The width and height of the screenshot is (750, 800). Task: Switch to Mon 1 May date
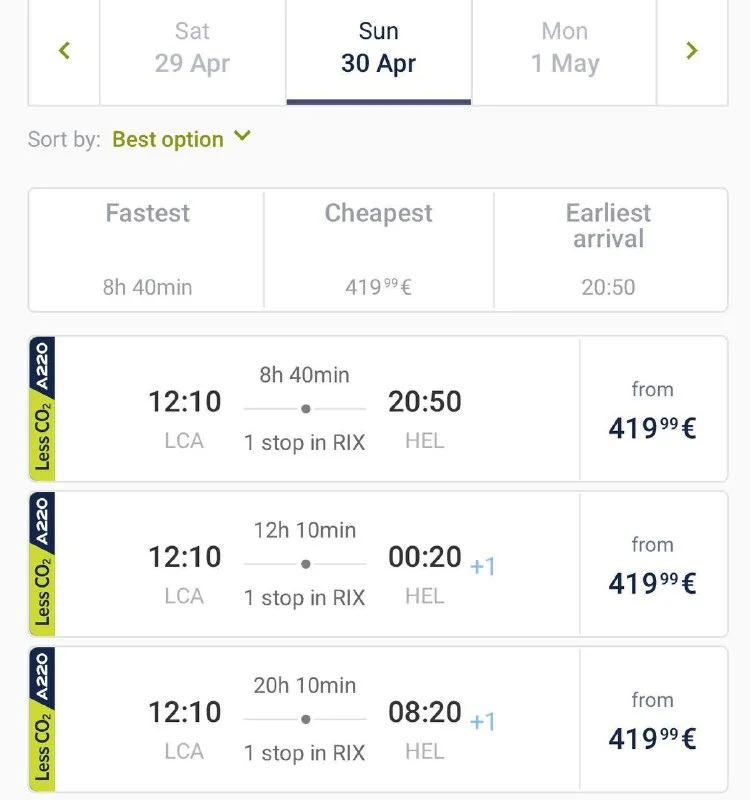pos(564,49)
